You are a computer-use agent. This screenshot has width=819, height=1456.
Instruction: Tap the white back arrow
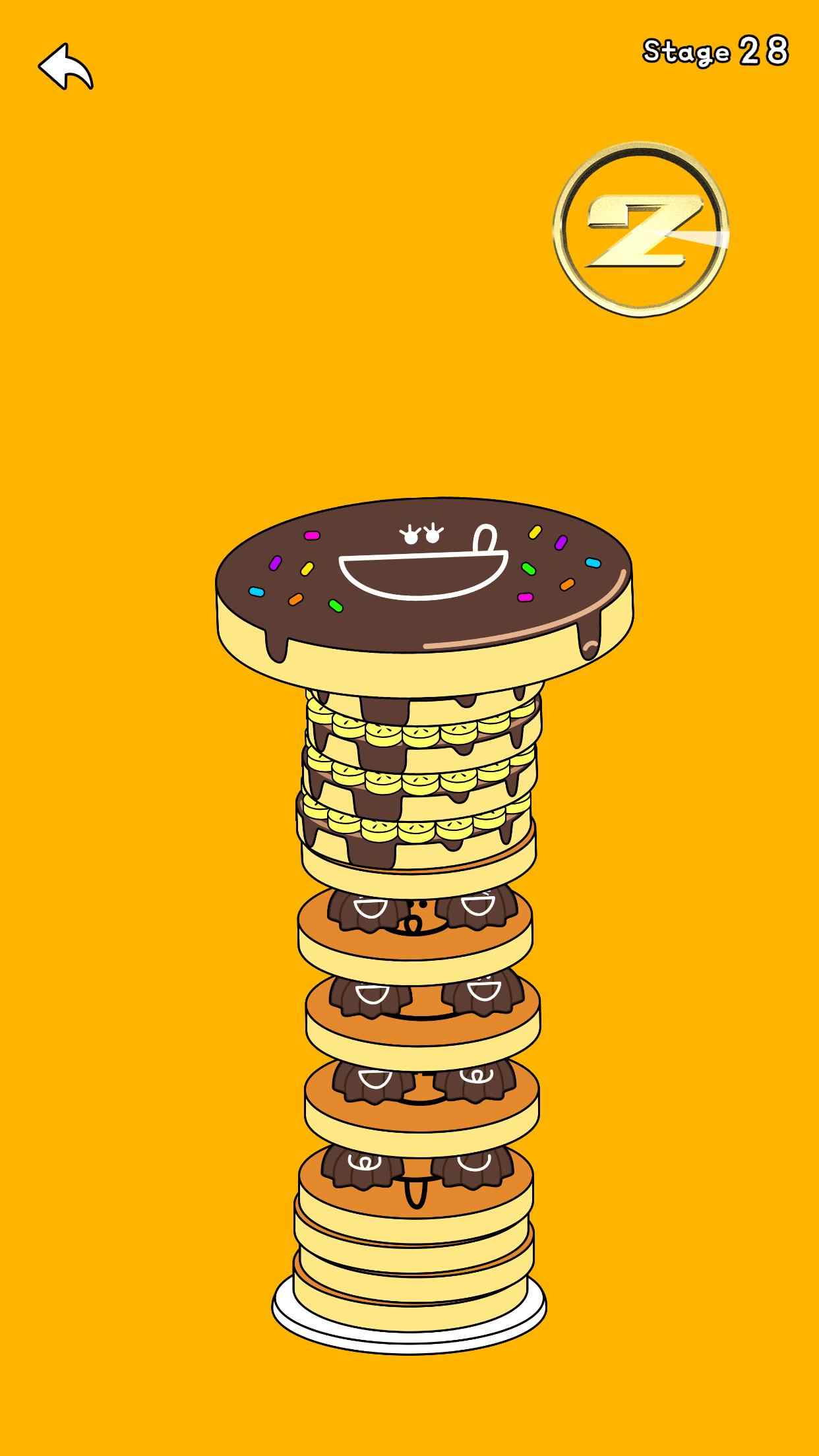tap(65, 67)
